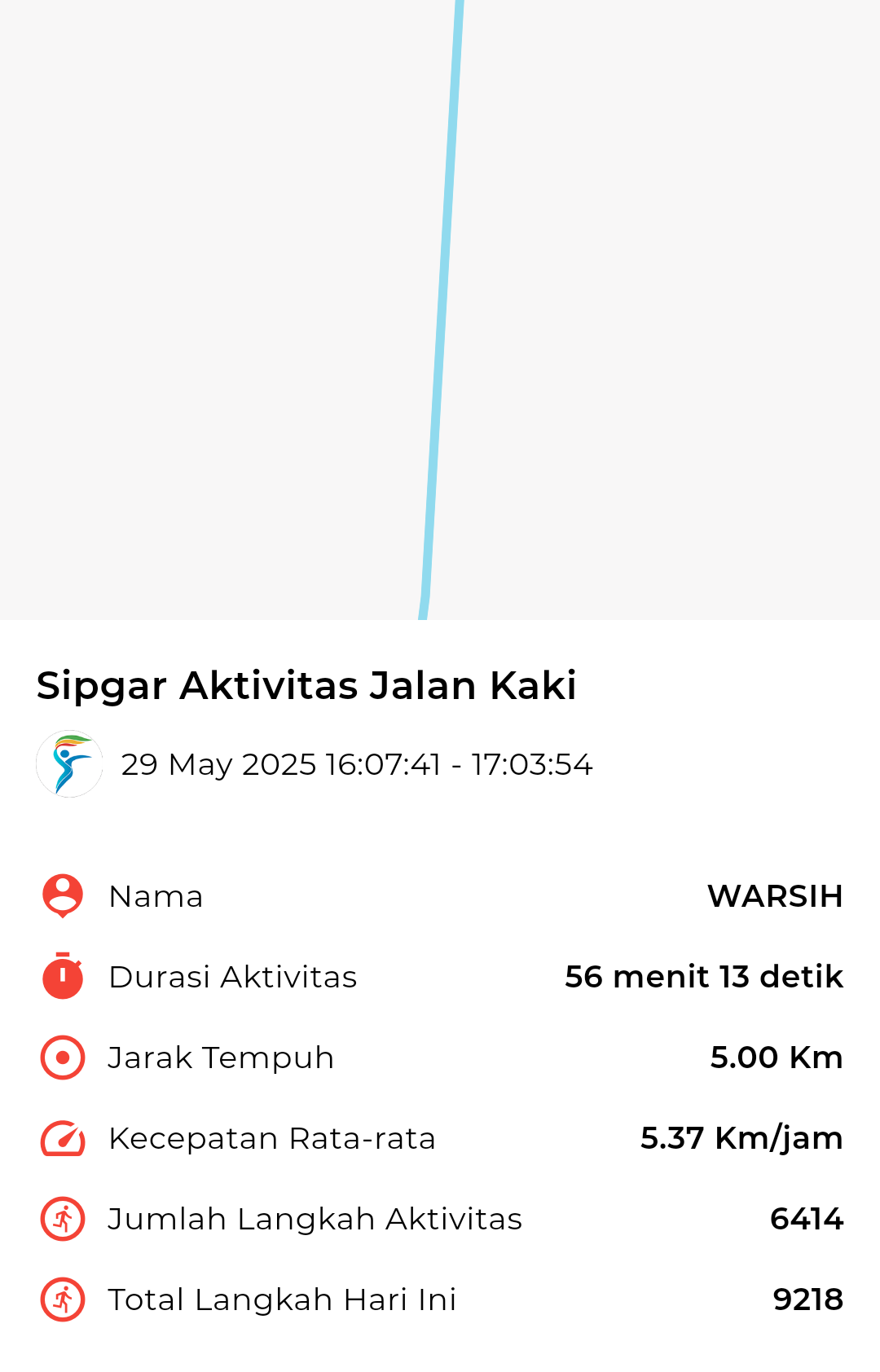Select the Kecepatan Rata-rata row label
Viewport: 880px width, 1372px height.
click(x=271, y=1138)
